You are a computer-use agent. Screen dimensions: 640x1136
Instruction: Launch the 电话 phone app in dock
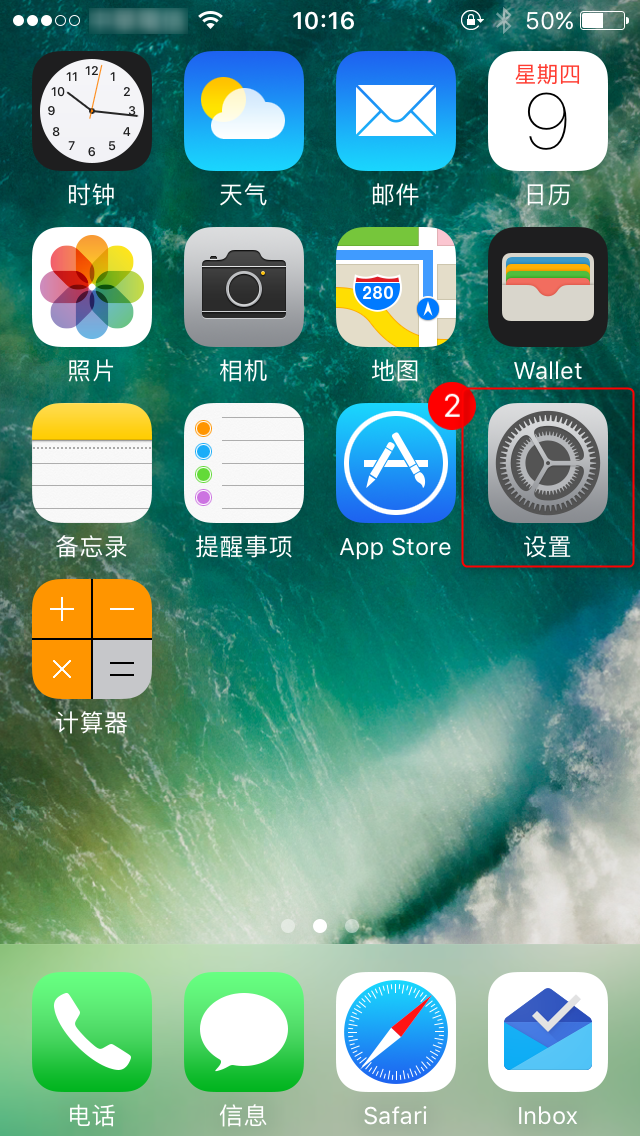92,1032
